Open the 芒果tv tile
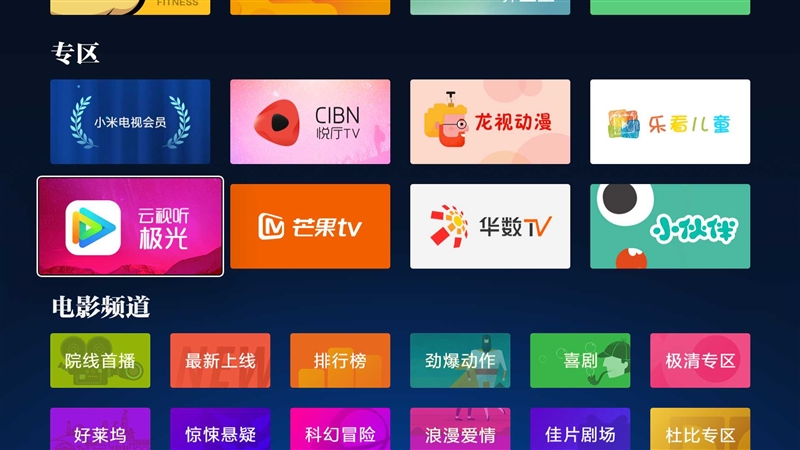This screenshot has height=450, width=800. tap(310, 226)
